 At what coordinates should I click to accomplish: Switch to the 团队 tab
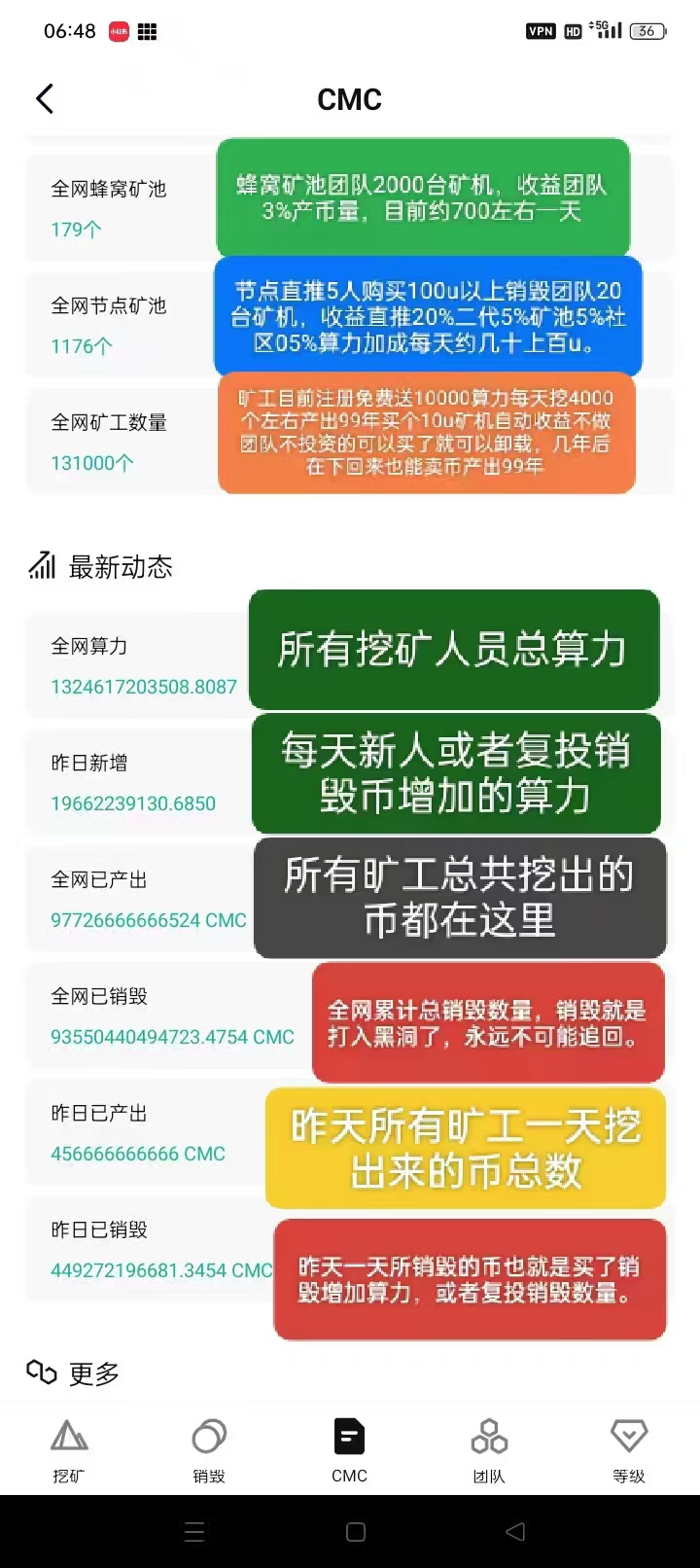(489, 1449)
